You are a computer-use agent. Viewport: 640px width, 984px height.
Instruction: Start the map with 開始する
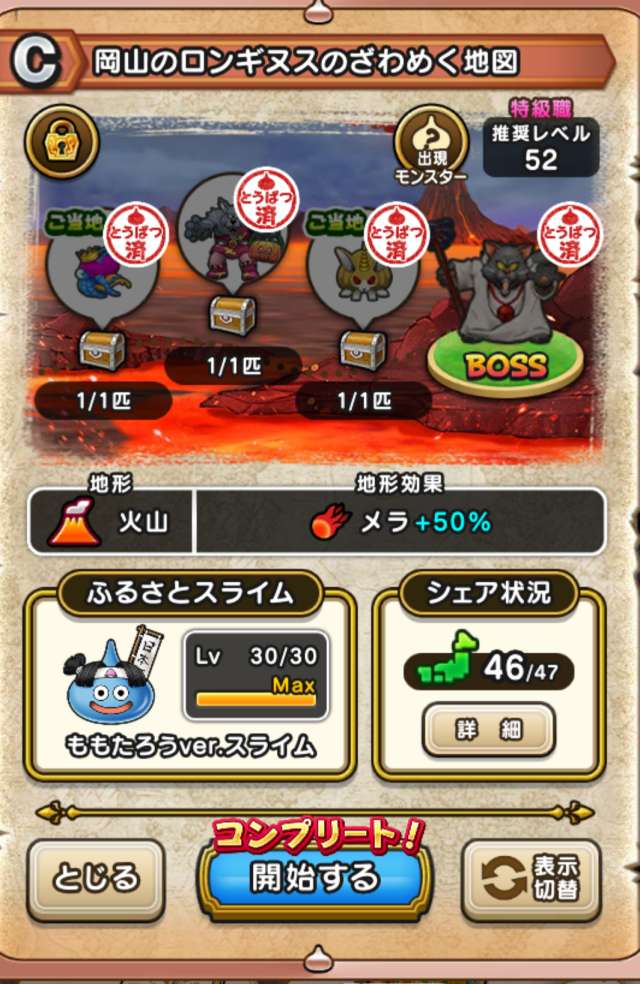pyautogui.click(x=314, y=879)
